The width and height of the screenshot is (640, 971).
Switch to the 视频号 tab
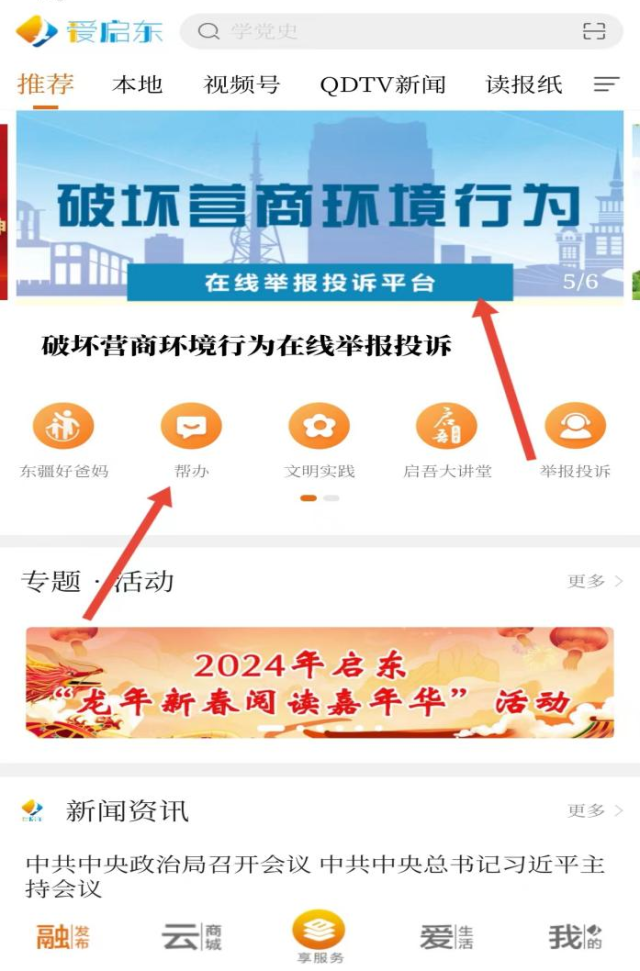(x=241, y=85)
